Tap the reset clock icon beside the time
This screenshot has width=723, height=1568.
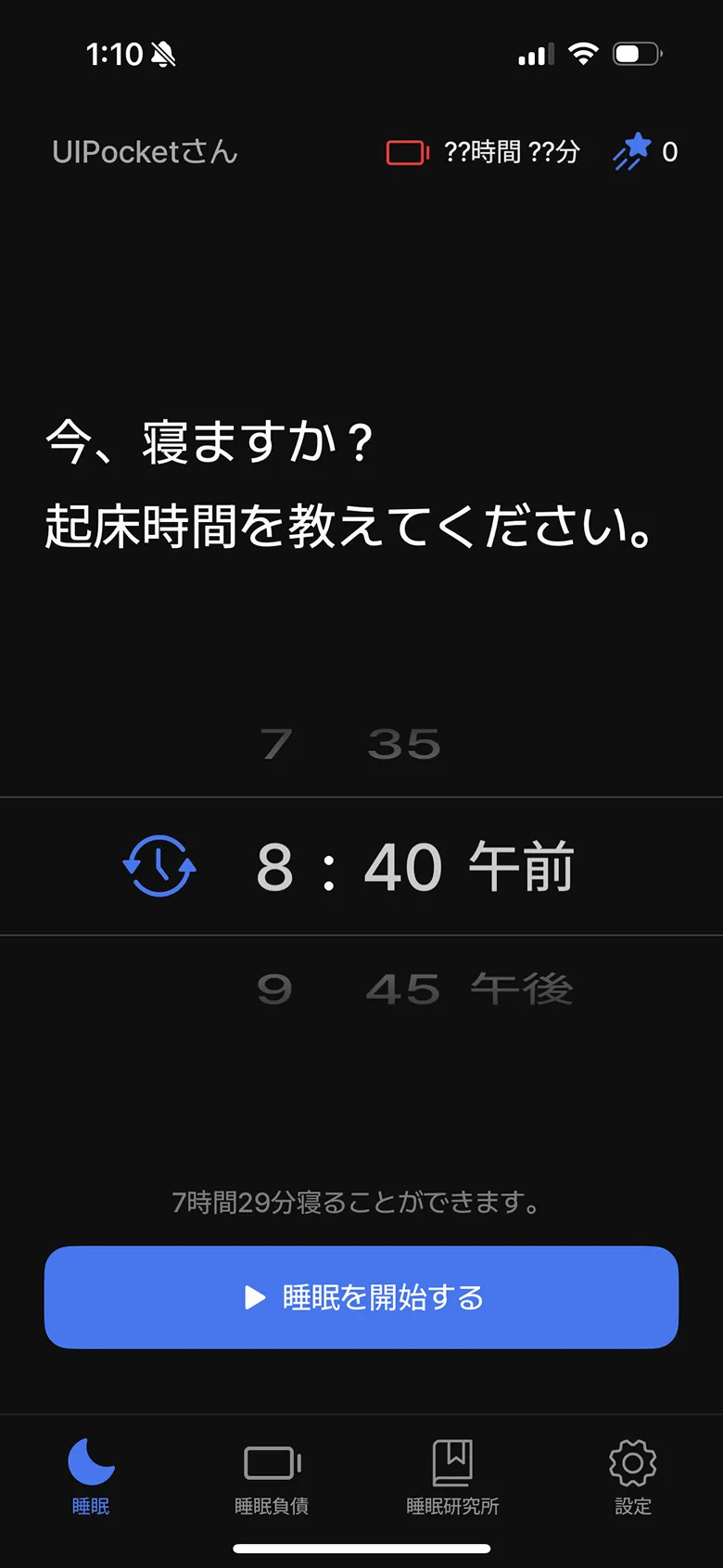[x=159, y=865]
